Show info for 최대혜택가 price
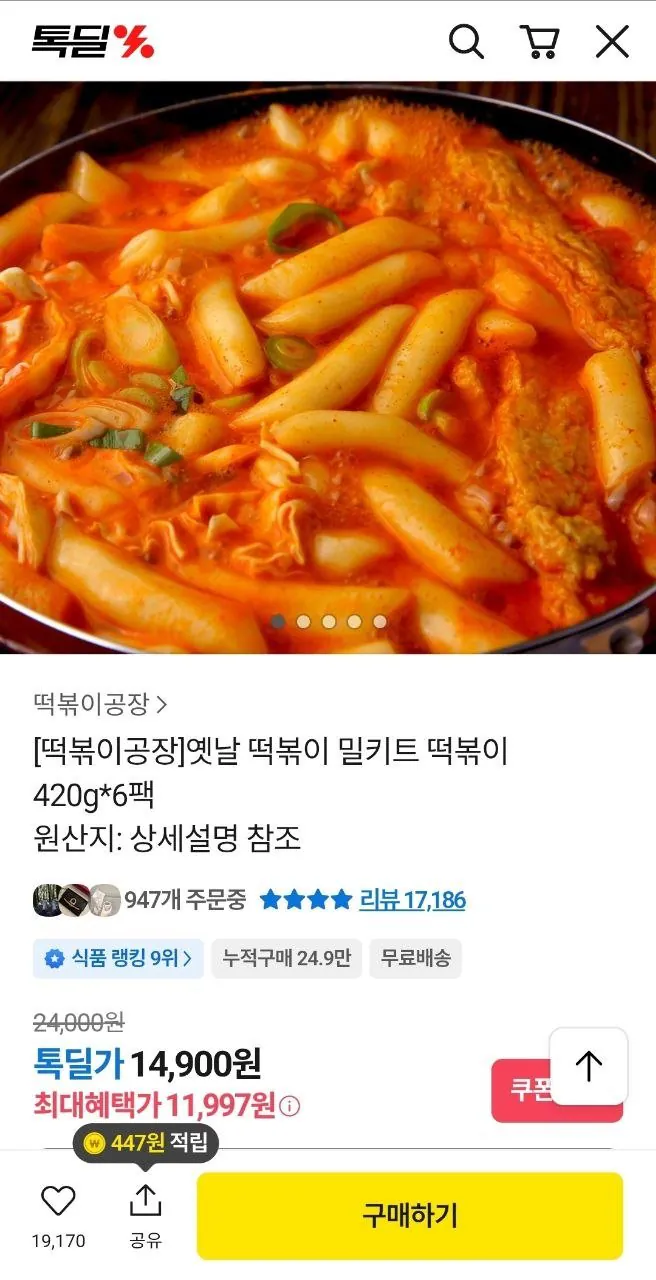Viewport: 656px width, 1280px height. (x=290, y=1106)
